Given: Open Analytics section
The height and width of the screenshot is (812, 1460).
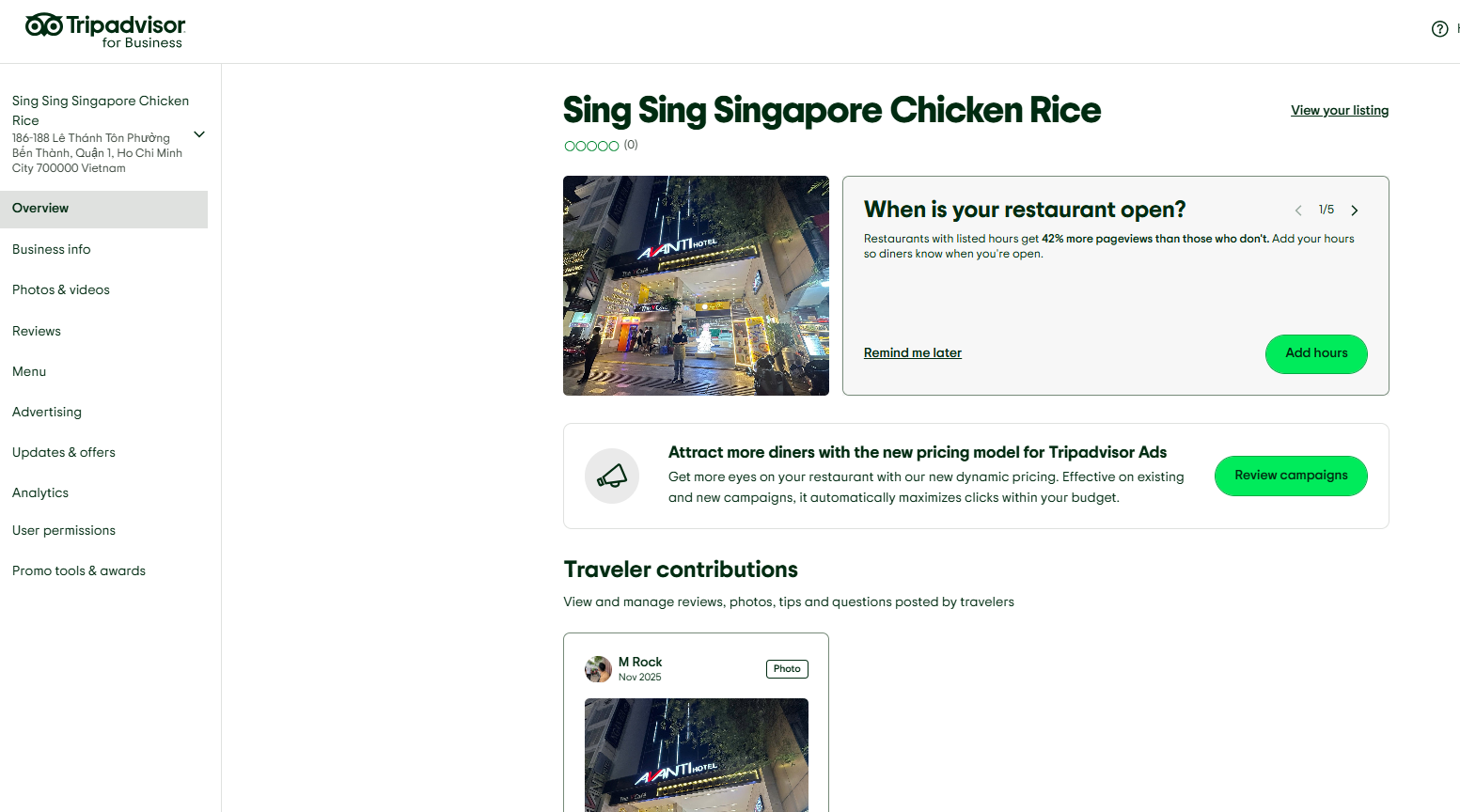Looking at the screenshot, I should coord(40,492).
